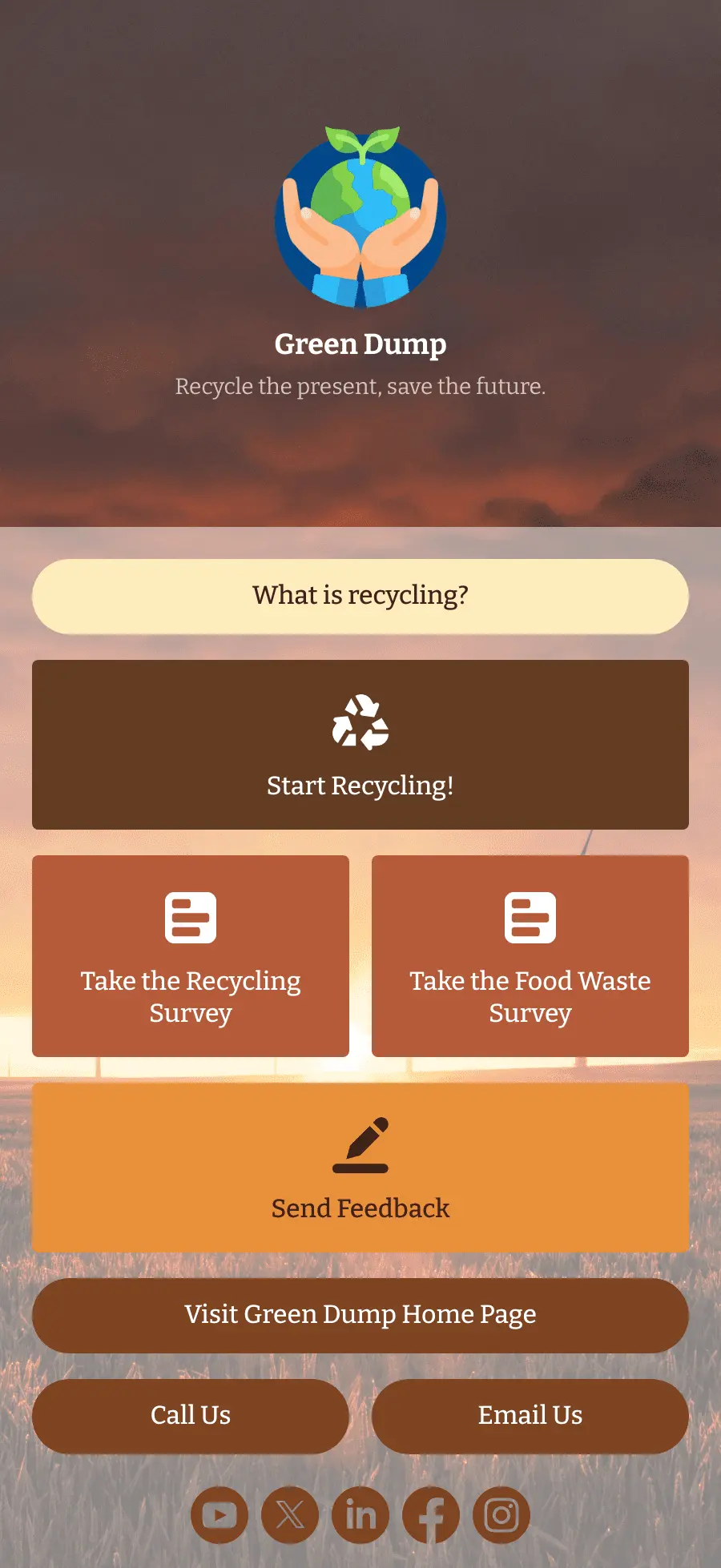Click the Email Us button
Viewport: 721px width, 1568px height.
[530, 1416]
